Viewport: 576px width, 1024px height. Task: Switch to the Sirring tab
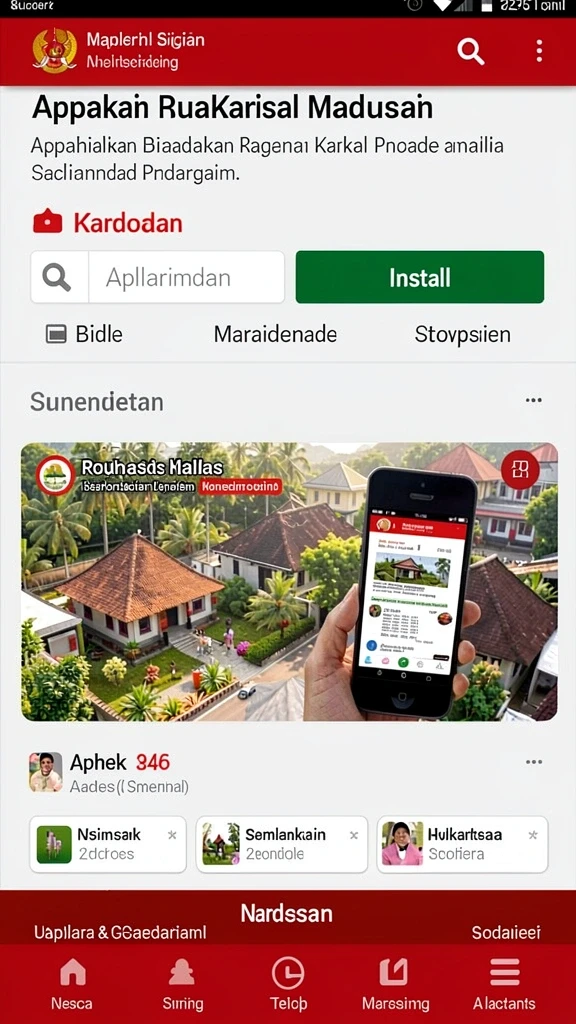coord(182,984)
